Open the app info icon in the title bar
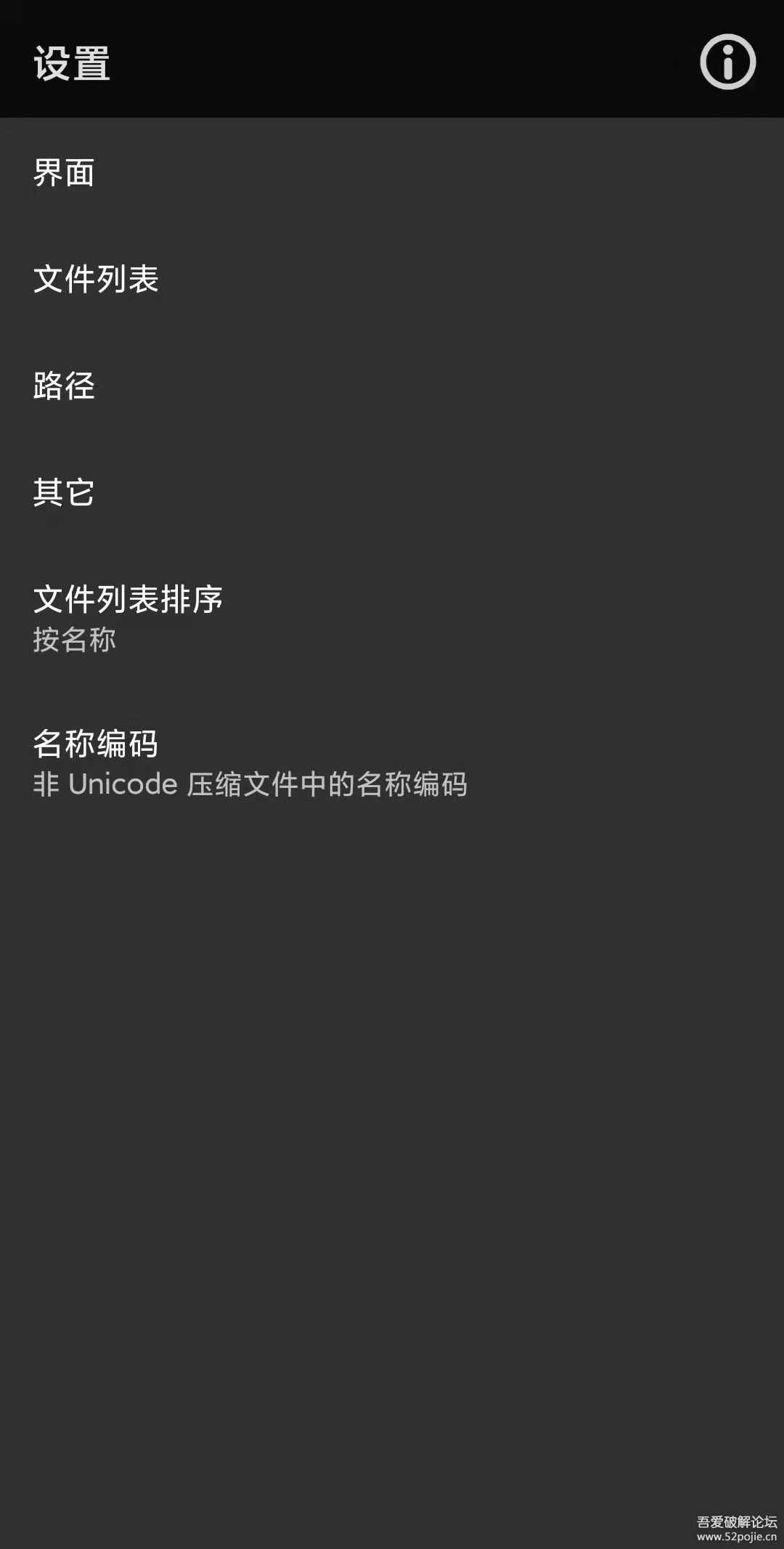Viewport: 784px width, 1549px height. tap(728, 63)
